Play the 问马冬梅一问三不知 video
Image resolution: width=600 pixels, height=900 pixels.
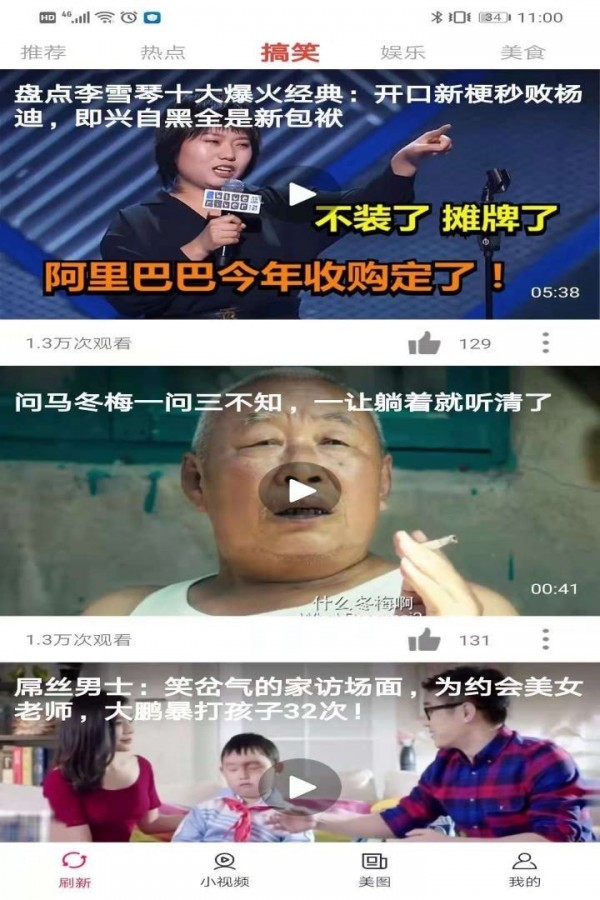300,490
